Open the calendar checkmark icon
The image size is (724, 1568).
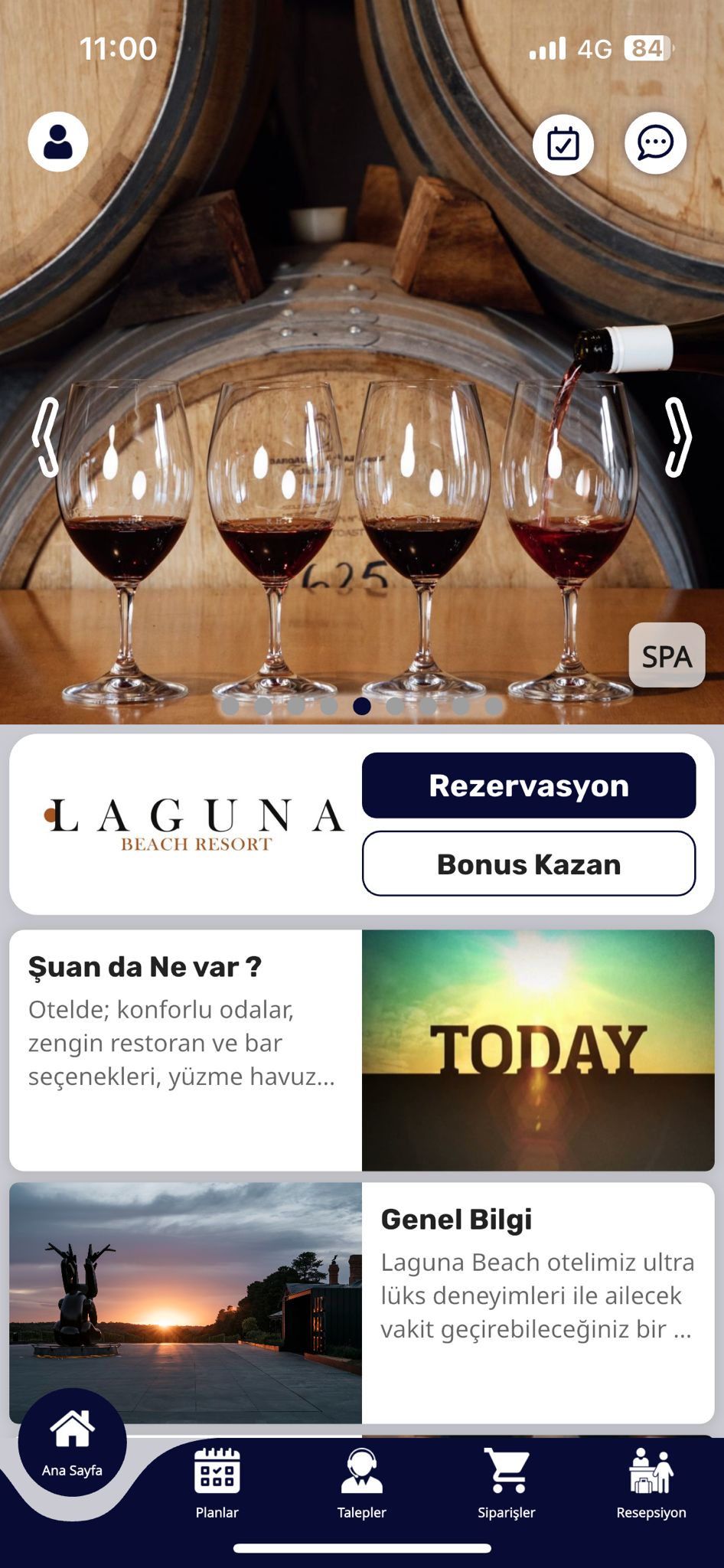tap(563, 145)
